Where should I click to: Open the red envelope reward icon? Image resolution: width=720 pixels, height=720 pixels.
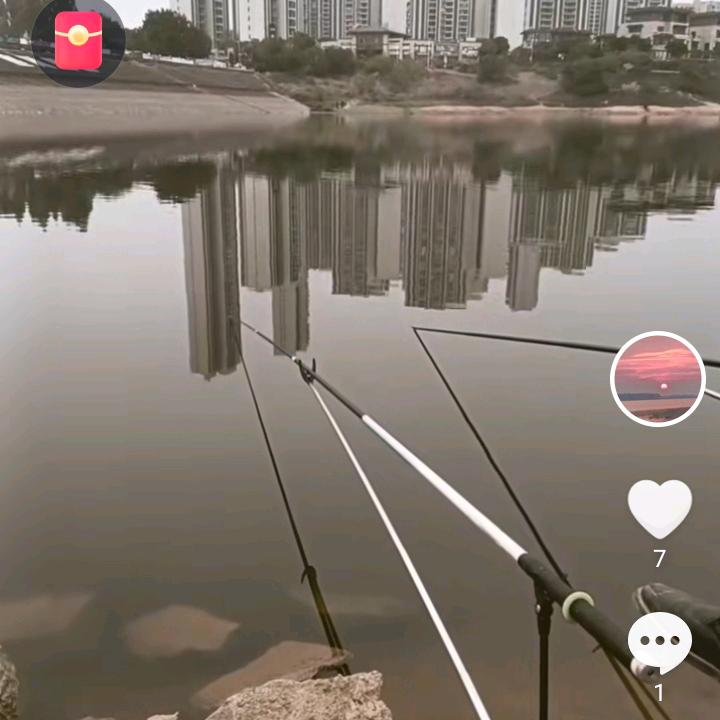coord(78,41)
